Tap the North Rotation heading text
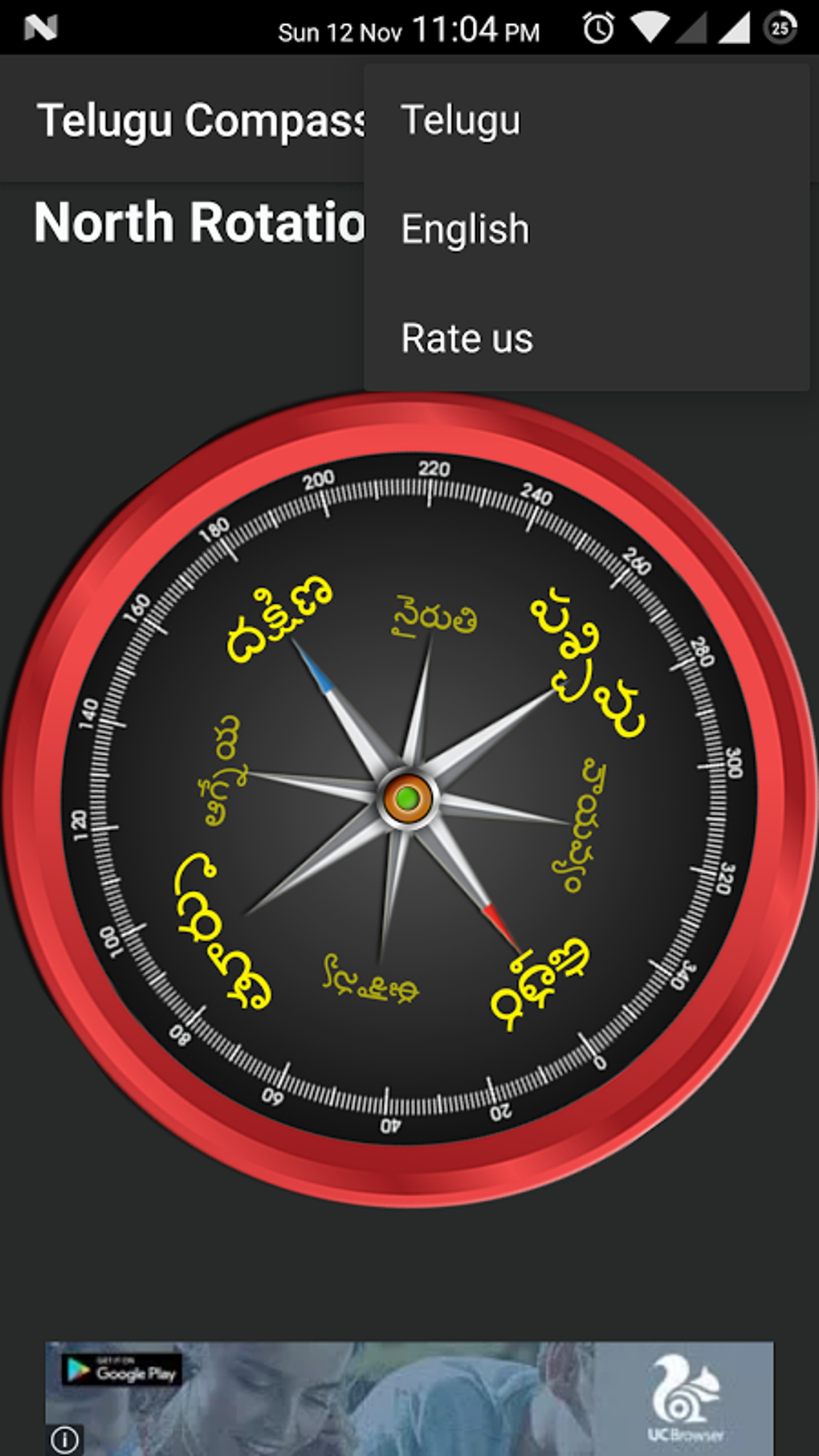 pyautogui.click(x=197, y=222)
